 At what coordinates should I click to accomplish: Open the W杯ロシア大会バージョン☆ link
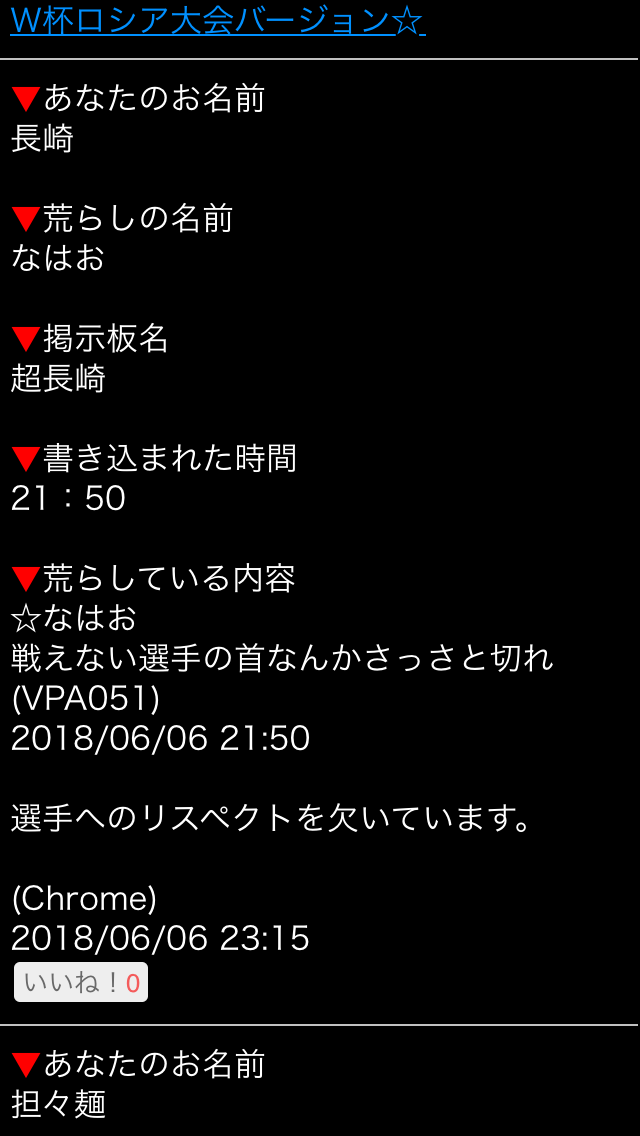pyautogui.click(x=217, y=21)
